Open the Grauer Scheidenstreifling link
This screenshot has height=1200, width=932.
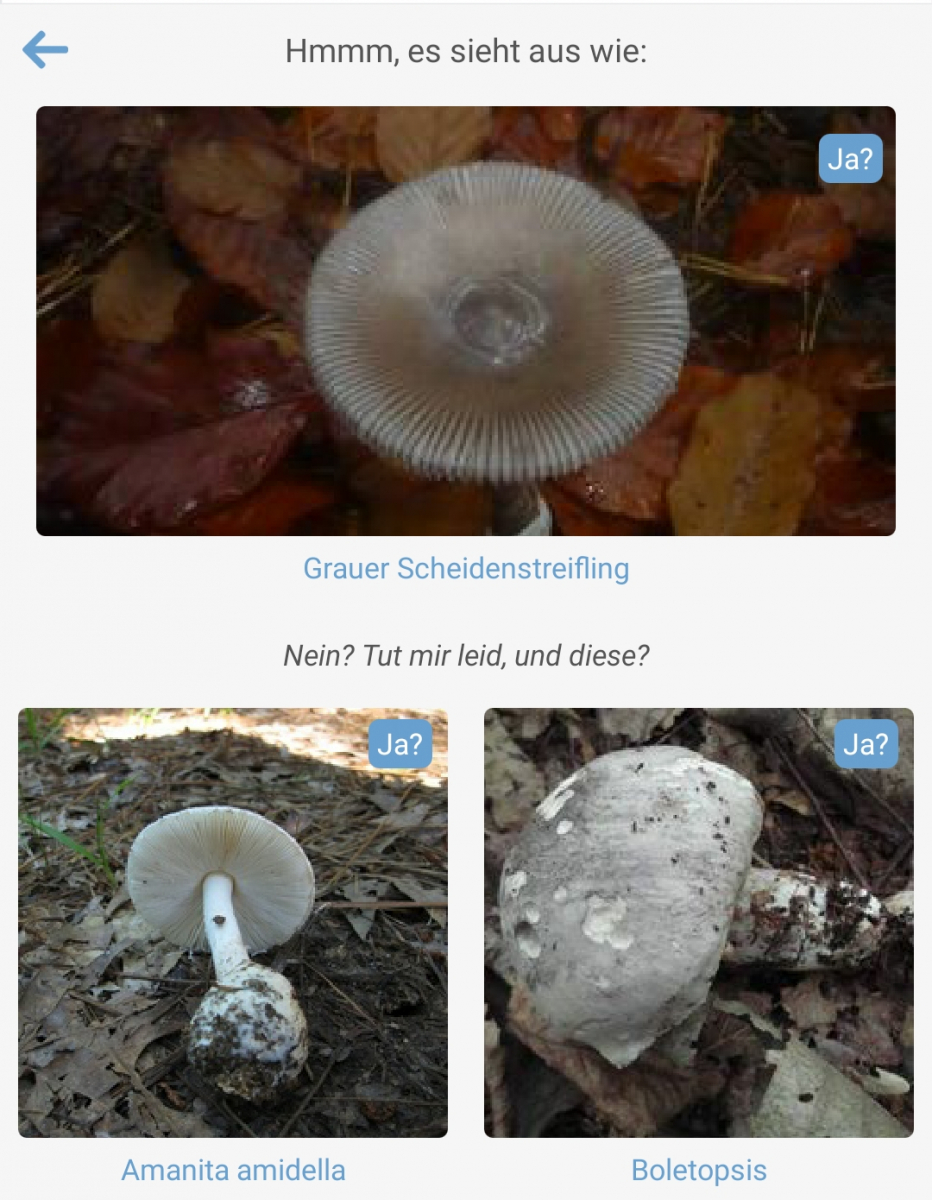[x=466, y=569]
